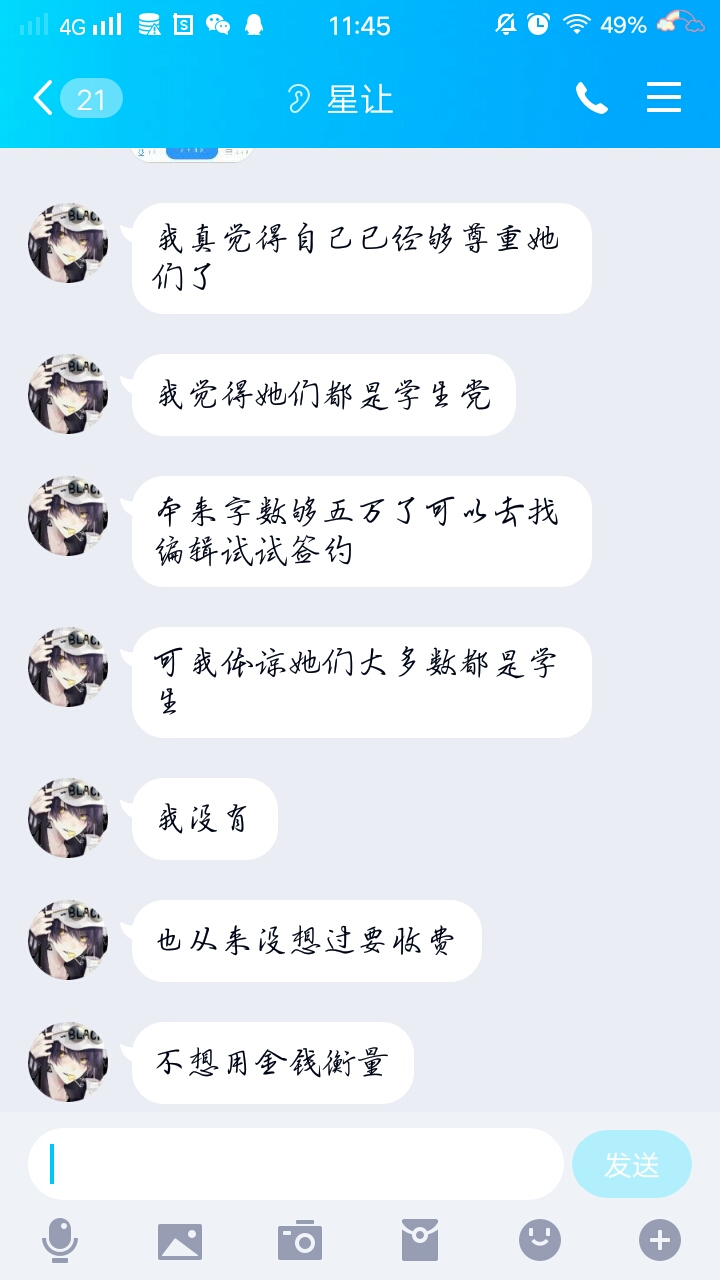Expand more options with plus icon

[660, 1241]
